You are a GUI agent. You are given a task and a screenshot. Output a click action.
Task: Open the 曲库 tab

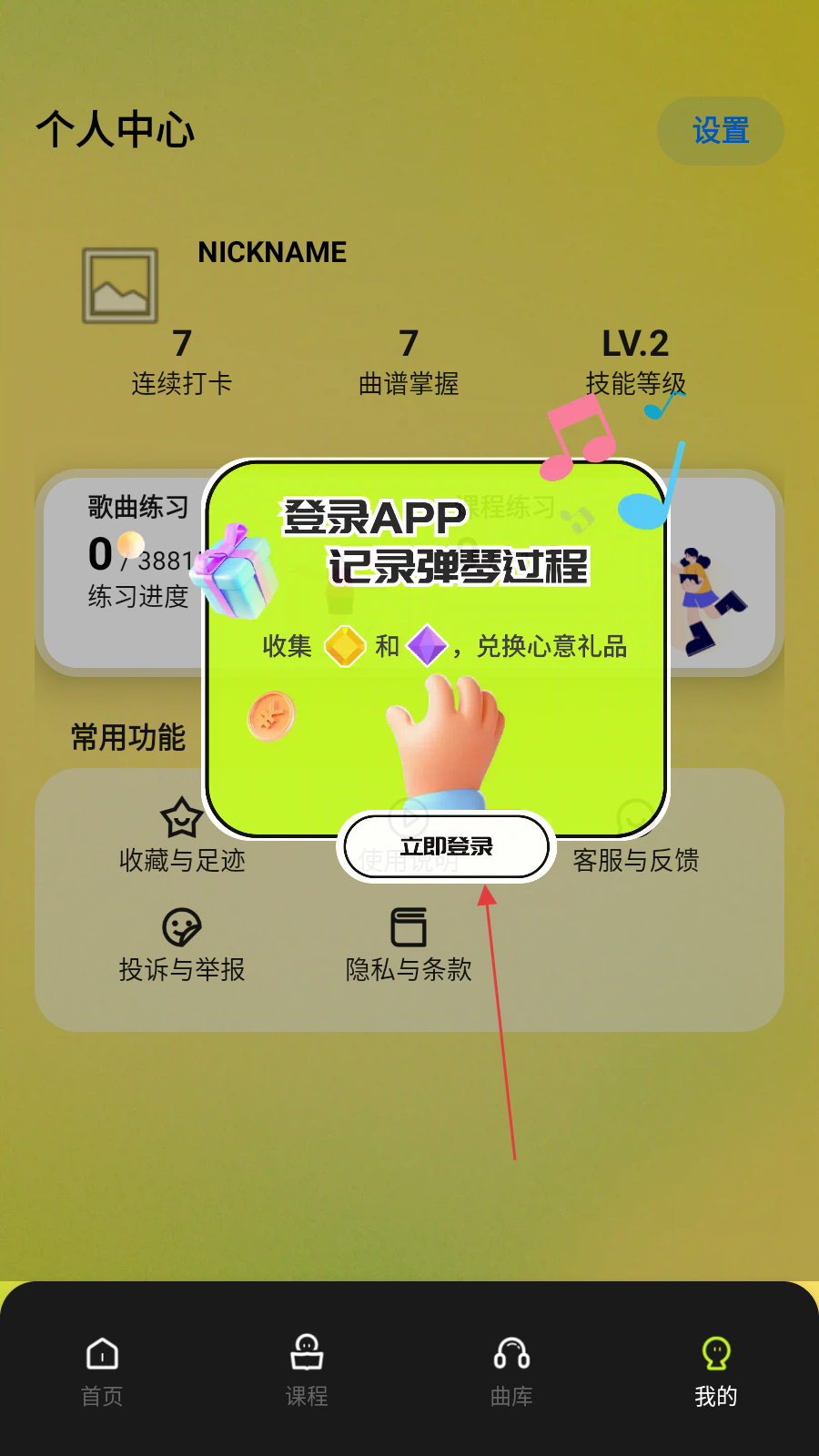click(511, 1371)
